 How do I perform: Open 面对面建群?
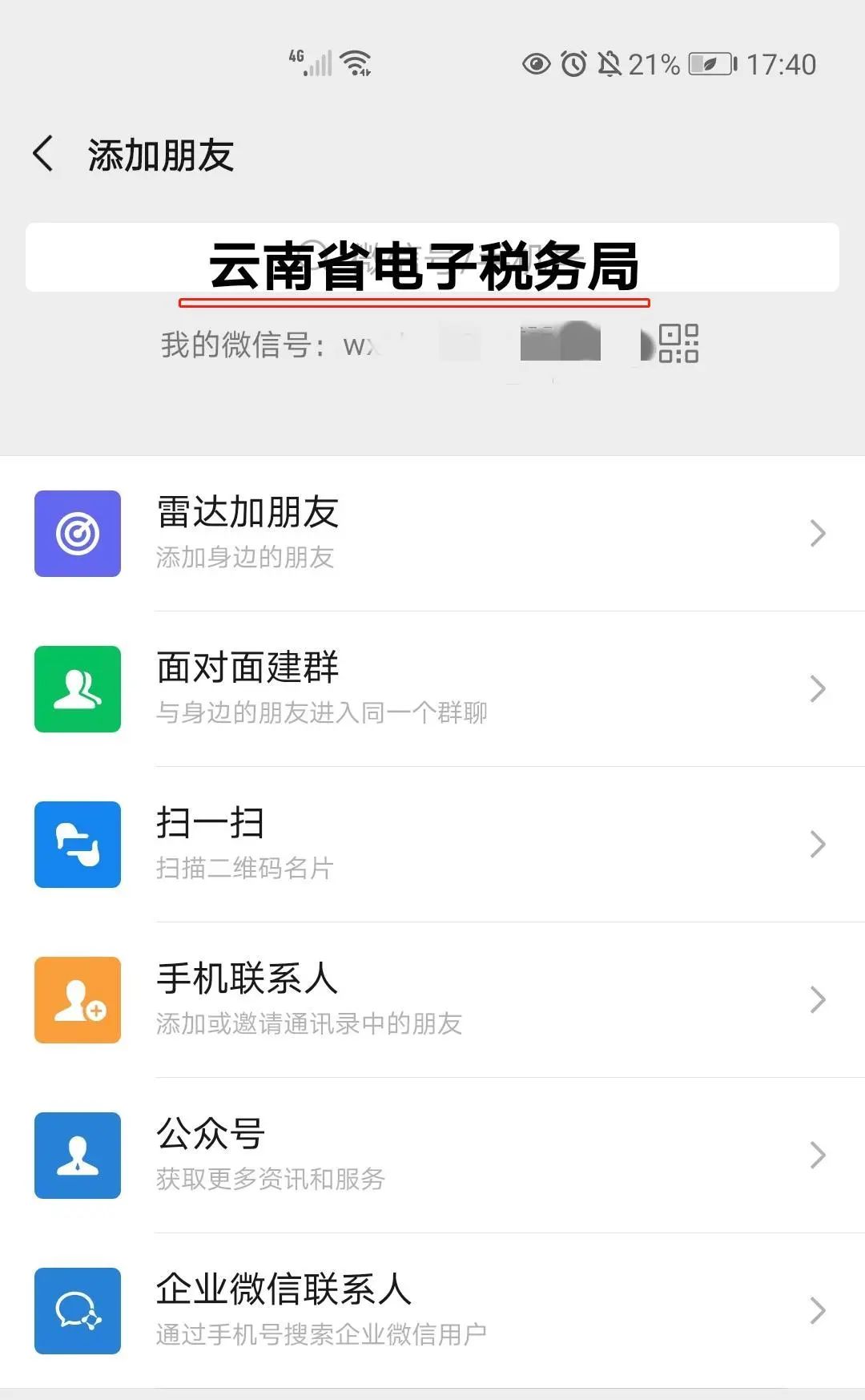click(x=432, y=689)
